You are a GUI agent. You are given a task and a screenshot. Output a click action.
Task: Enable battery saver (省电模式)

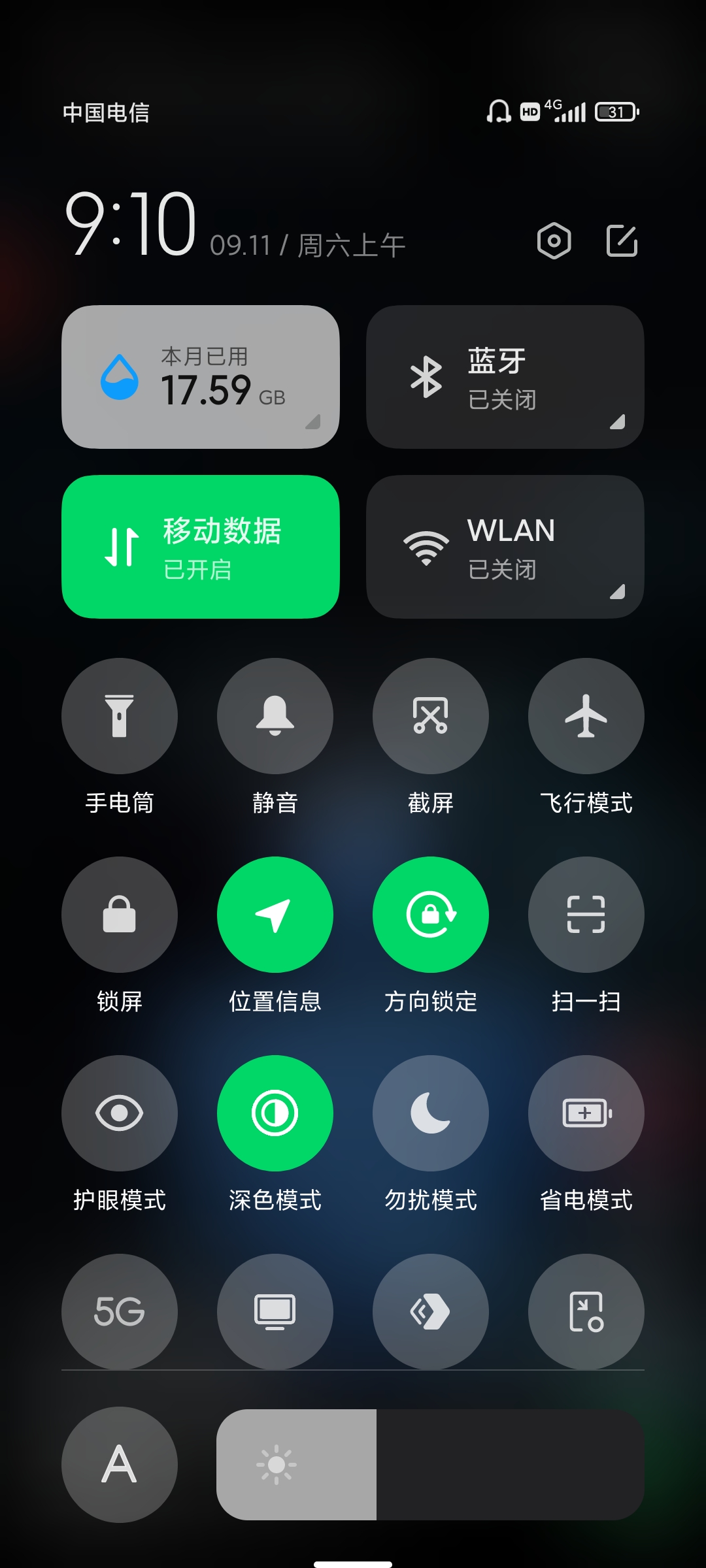[x=586, y=1113]
